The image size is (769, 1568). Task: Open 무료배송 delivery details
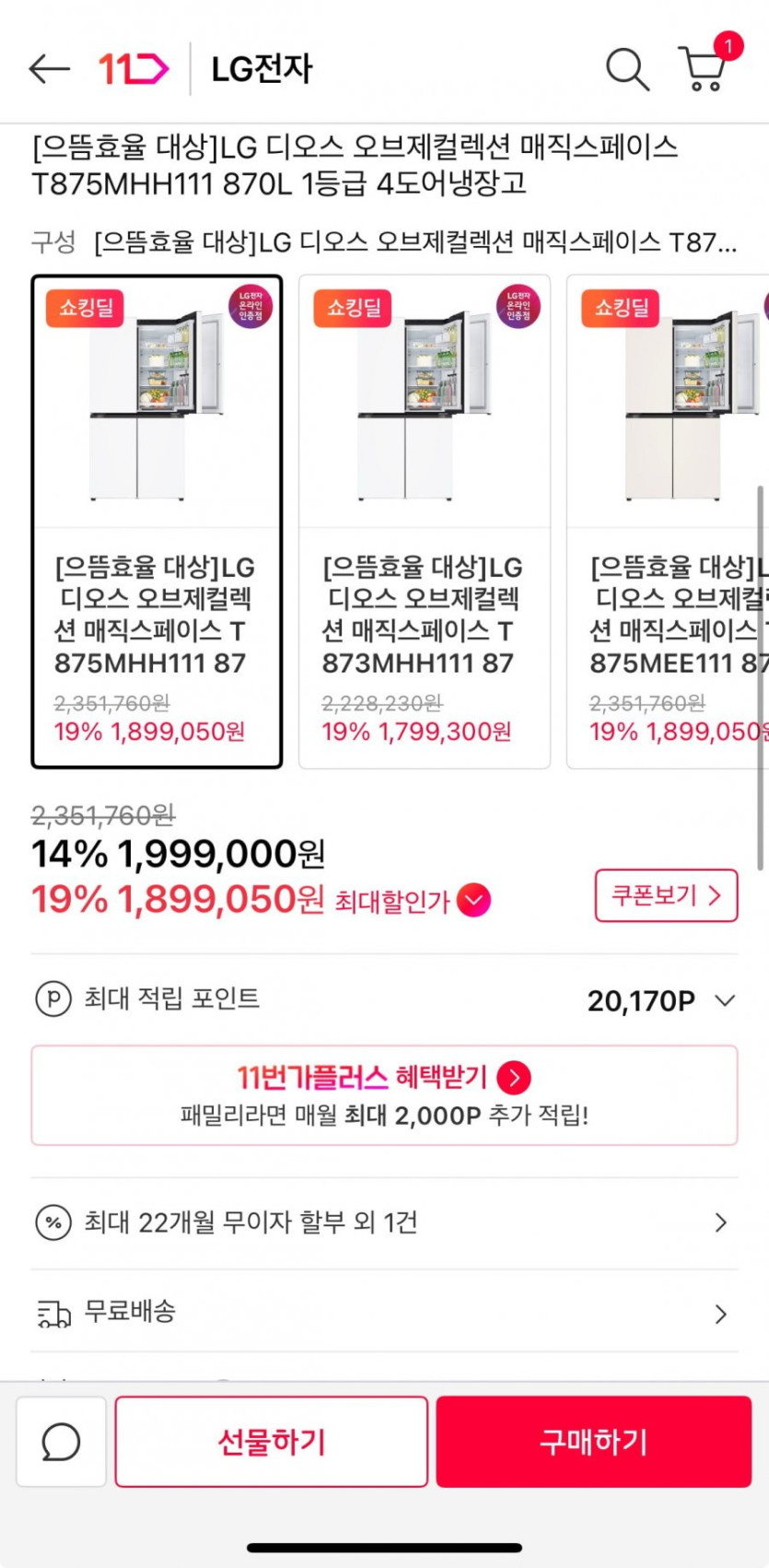384,1312
